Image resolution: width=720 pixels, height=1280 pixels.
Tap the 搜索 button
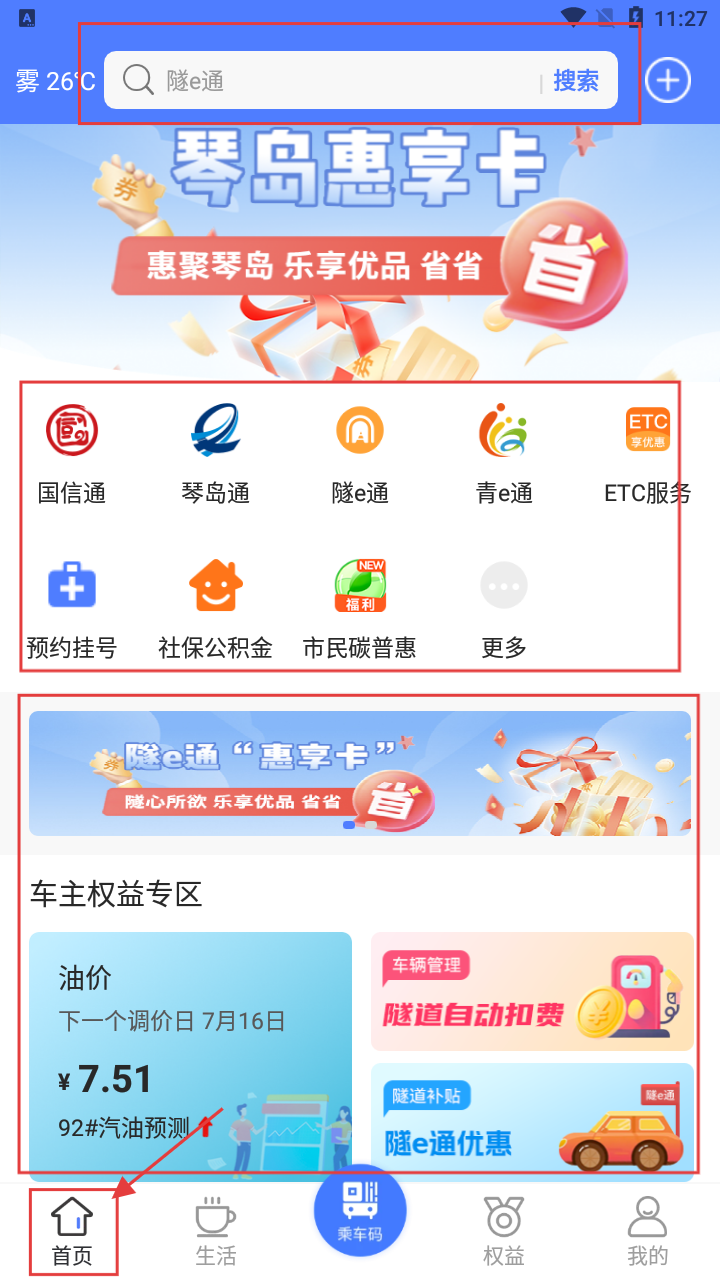[576, 80]
